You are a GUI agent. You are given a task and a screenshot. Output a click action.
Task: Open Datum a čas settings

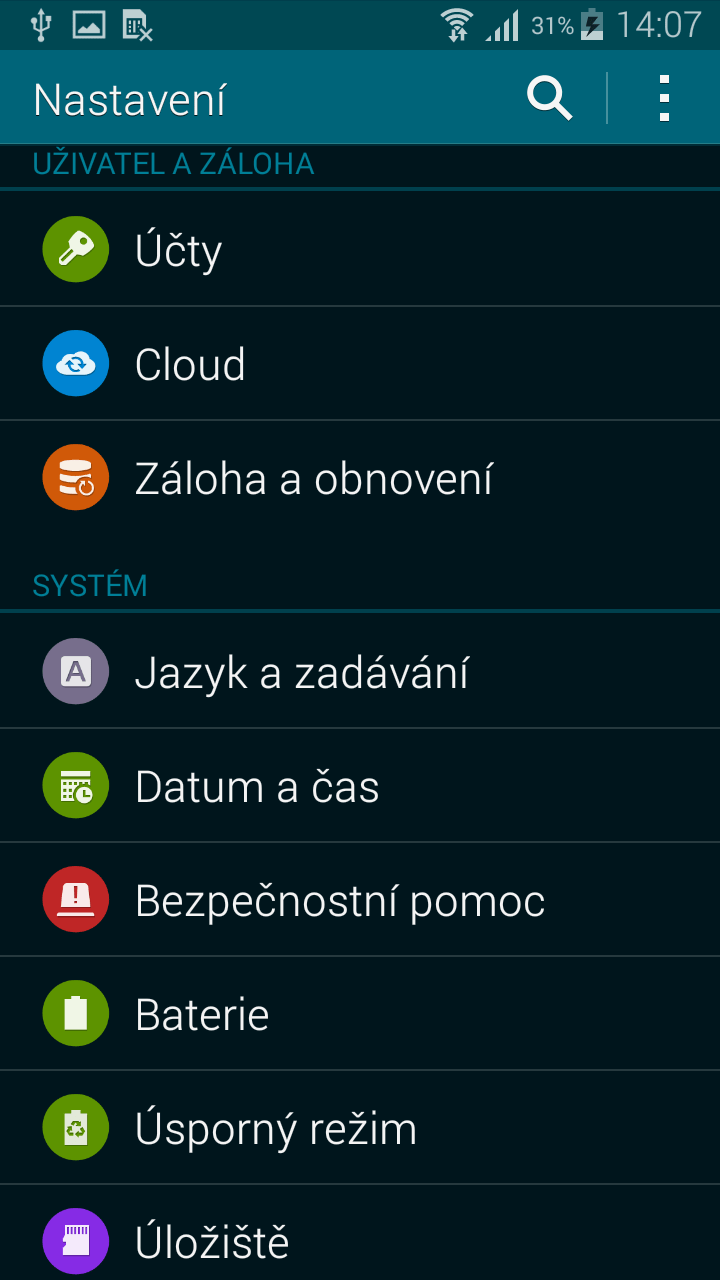pyautogui.click(x=360, y=786)
